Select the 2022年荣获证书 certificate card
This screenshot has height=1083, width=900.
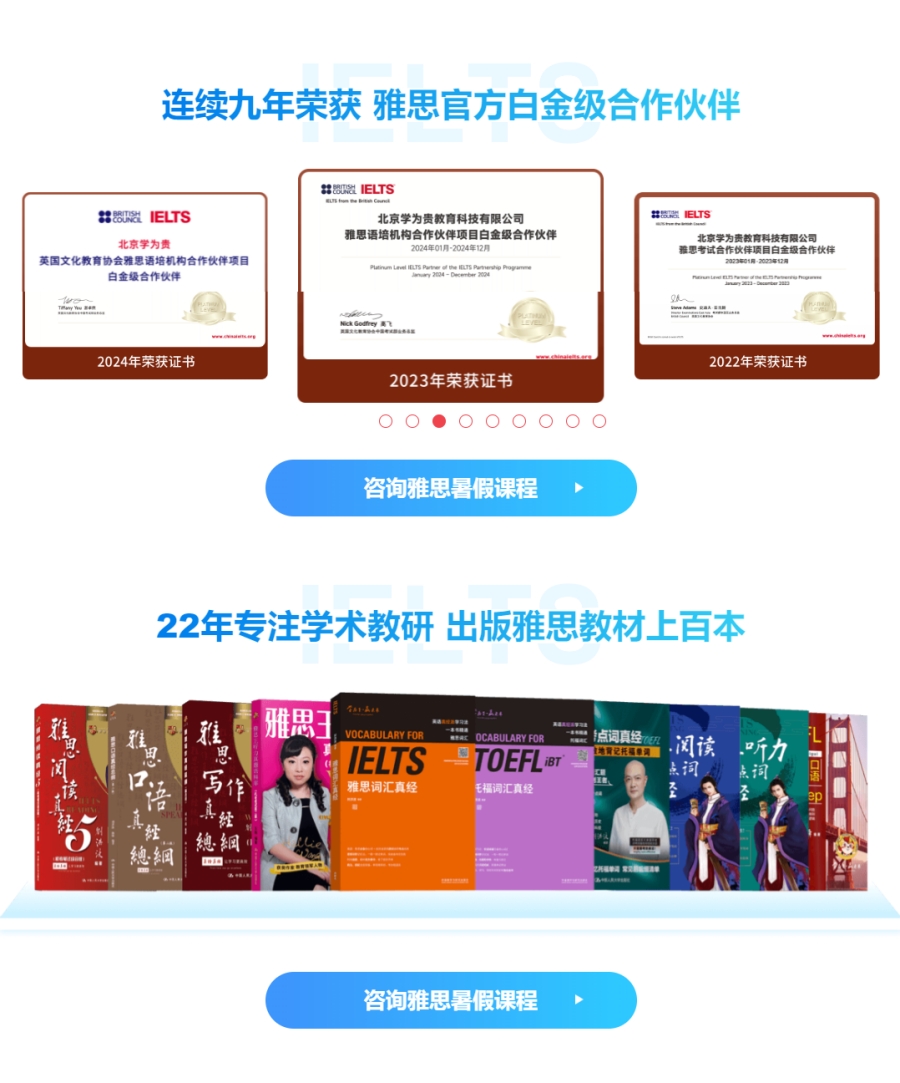(x=757, y=286)
